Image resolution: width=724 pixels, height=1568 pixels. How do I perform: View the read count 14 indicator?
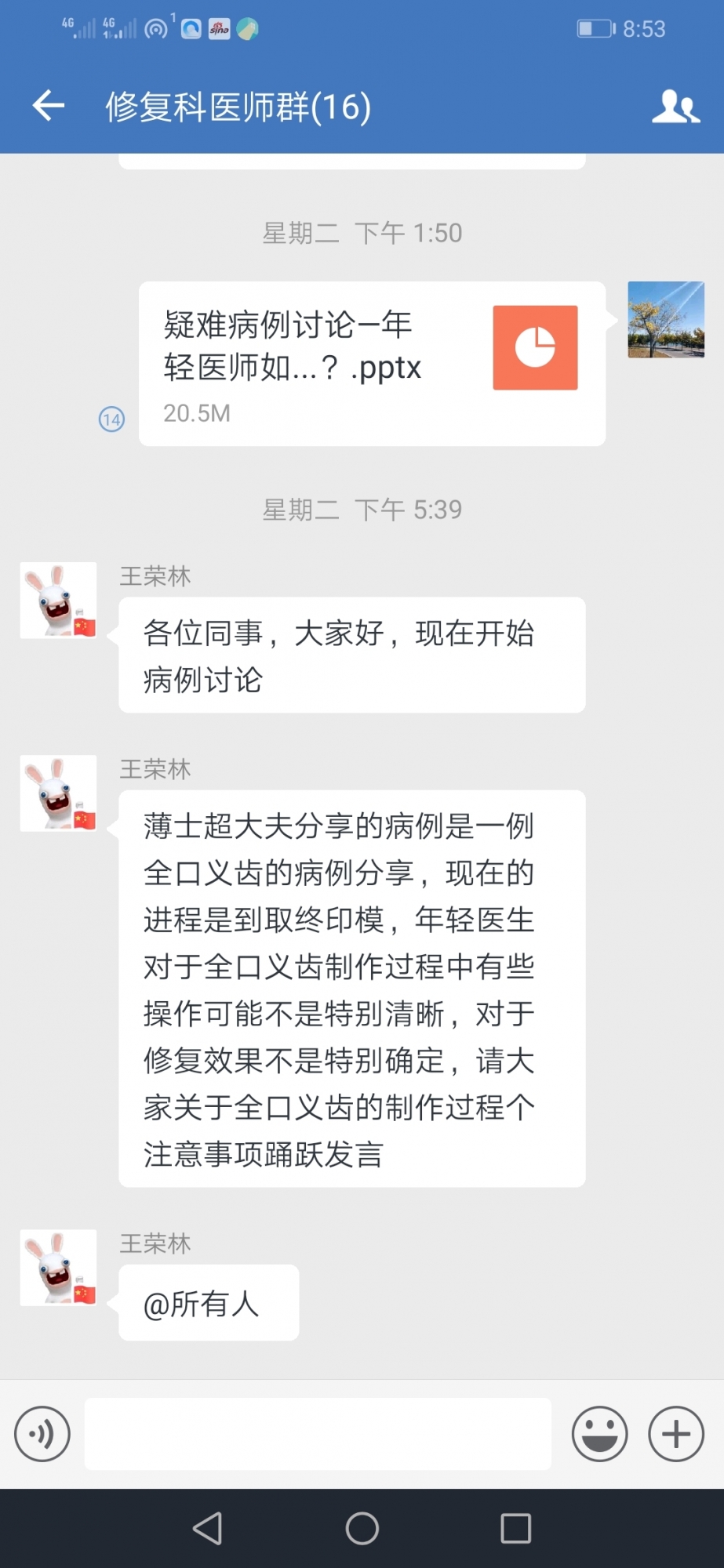click(x=111, y=419)
